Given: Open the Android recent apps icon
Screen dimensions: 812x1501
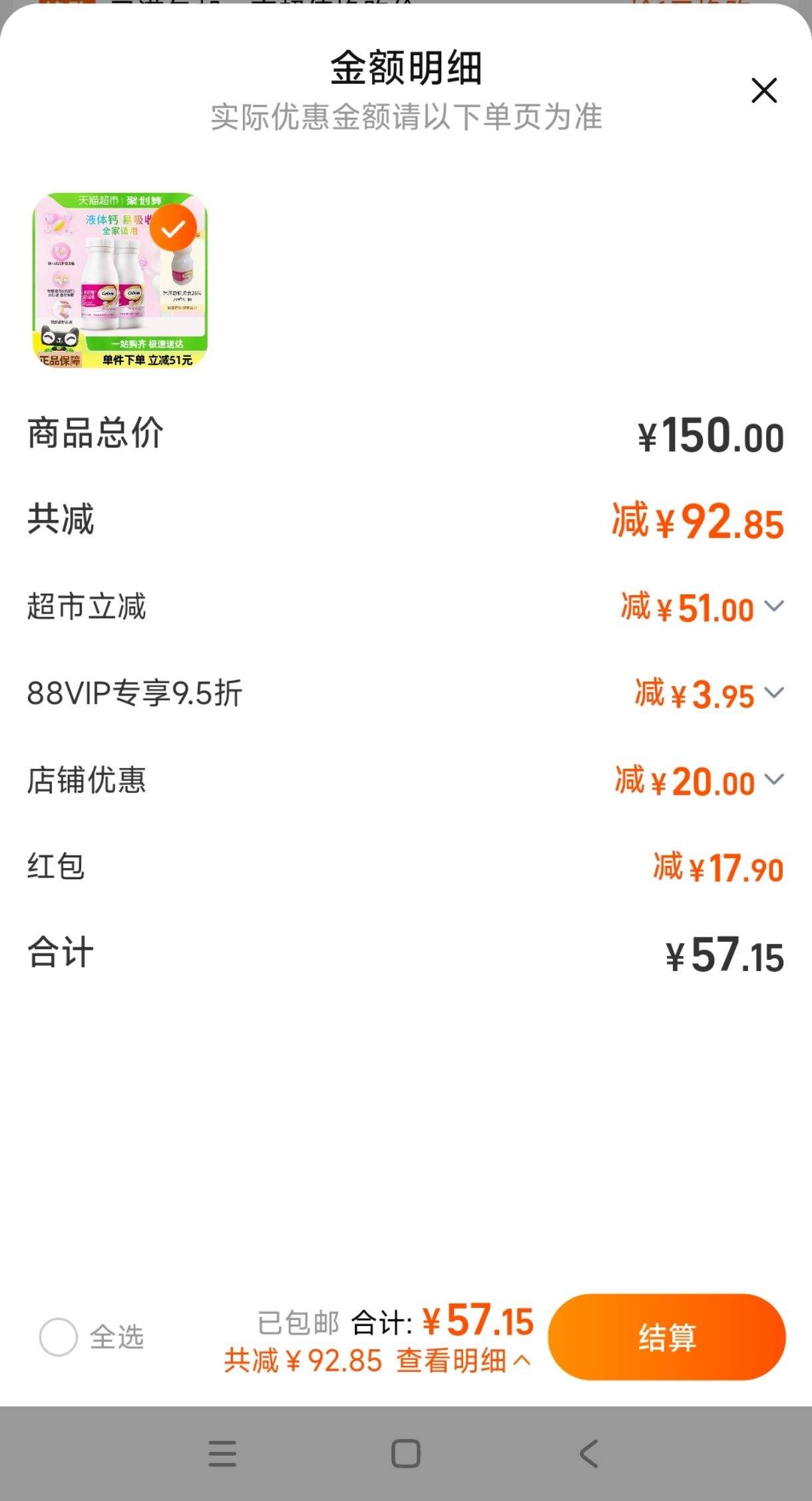Looking at the screenshot, I should click(x=222, y=1456).
